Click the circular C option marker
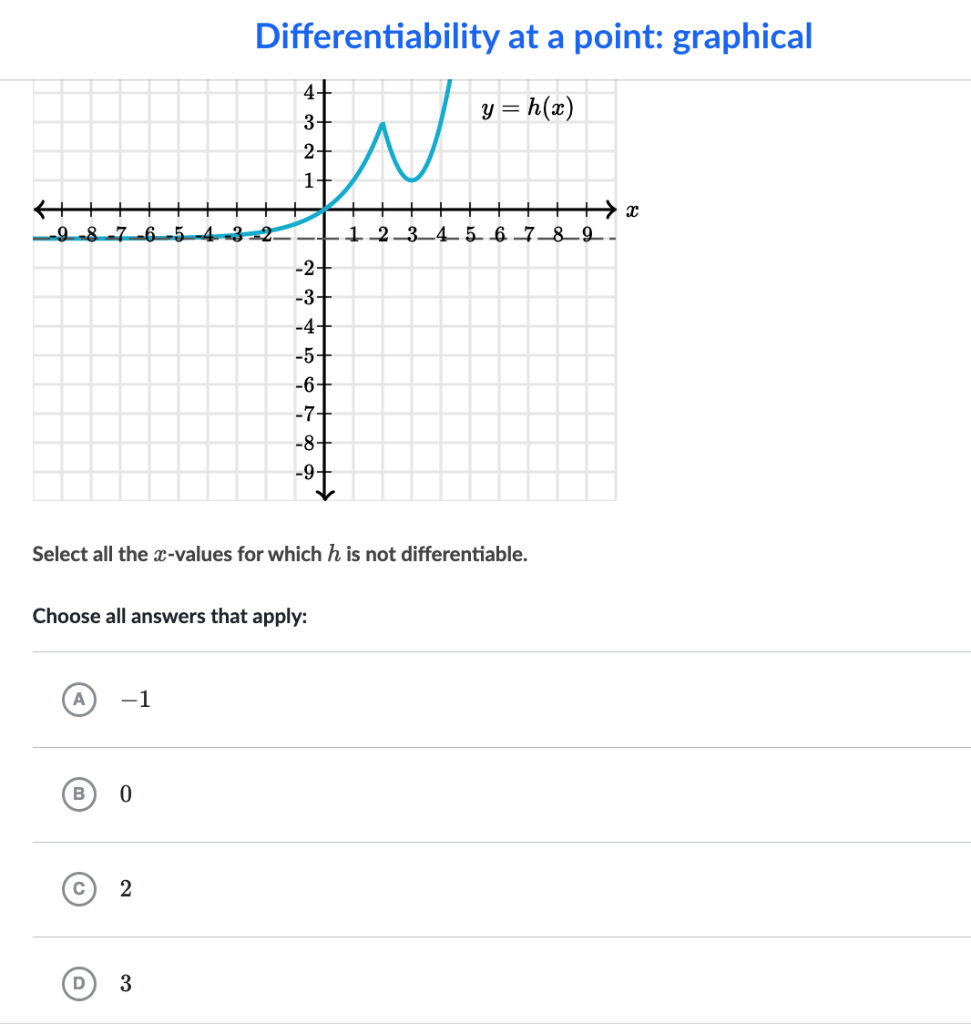 (79, 888)
